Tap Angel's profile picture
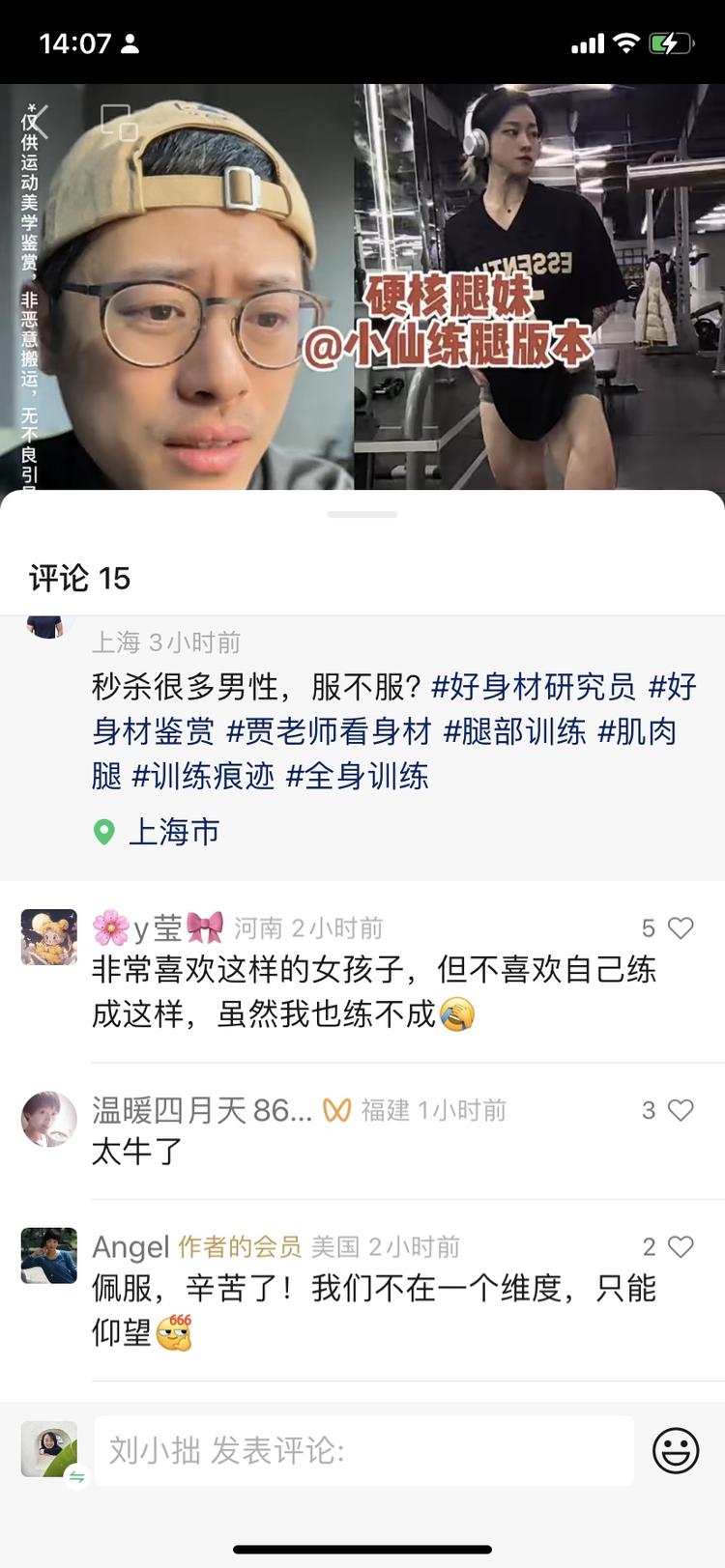This screenshot has height=1568, width=725. point(48,1254)
